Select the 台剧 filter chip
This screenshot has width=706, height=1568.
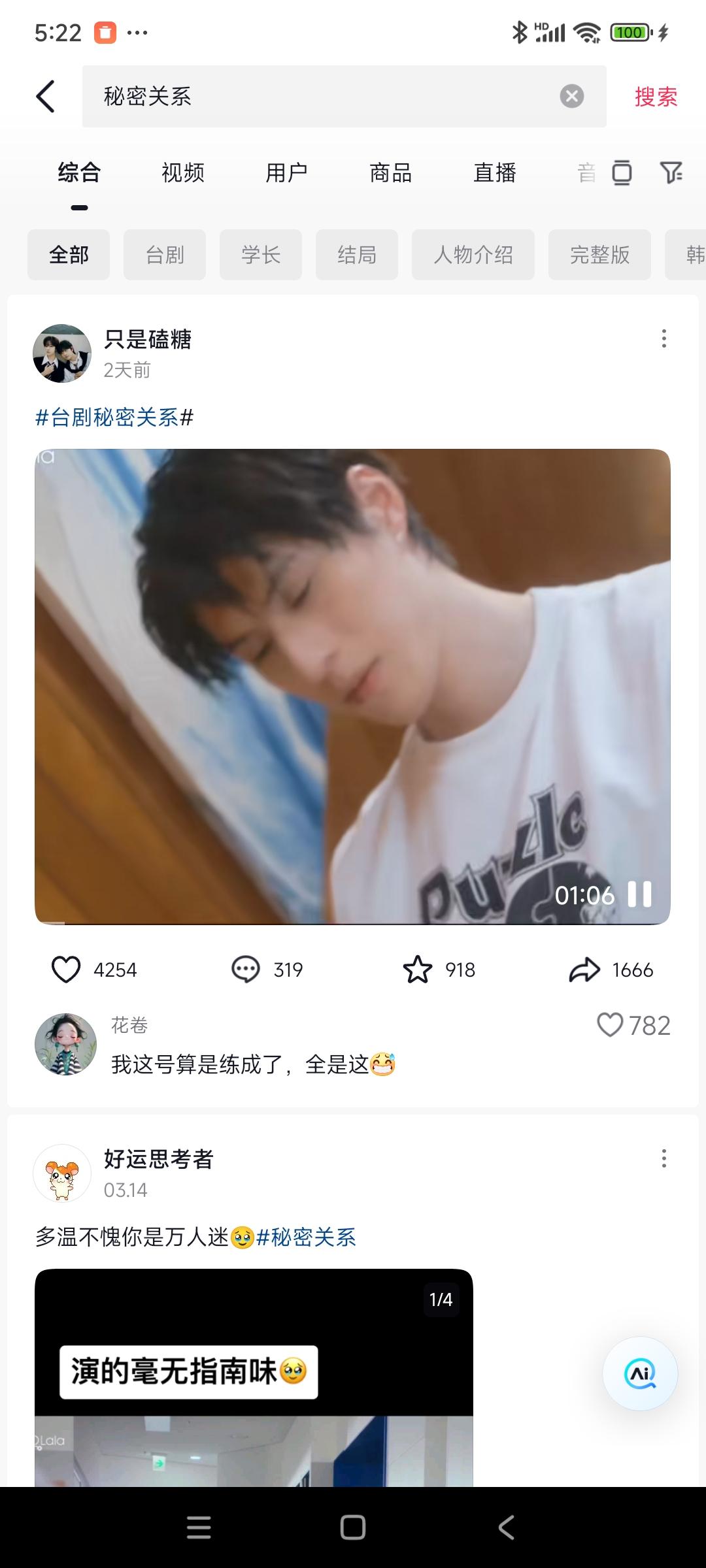click(165, 255)
